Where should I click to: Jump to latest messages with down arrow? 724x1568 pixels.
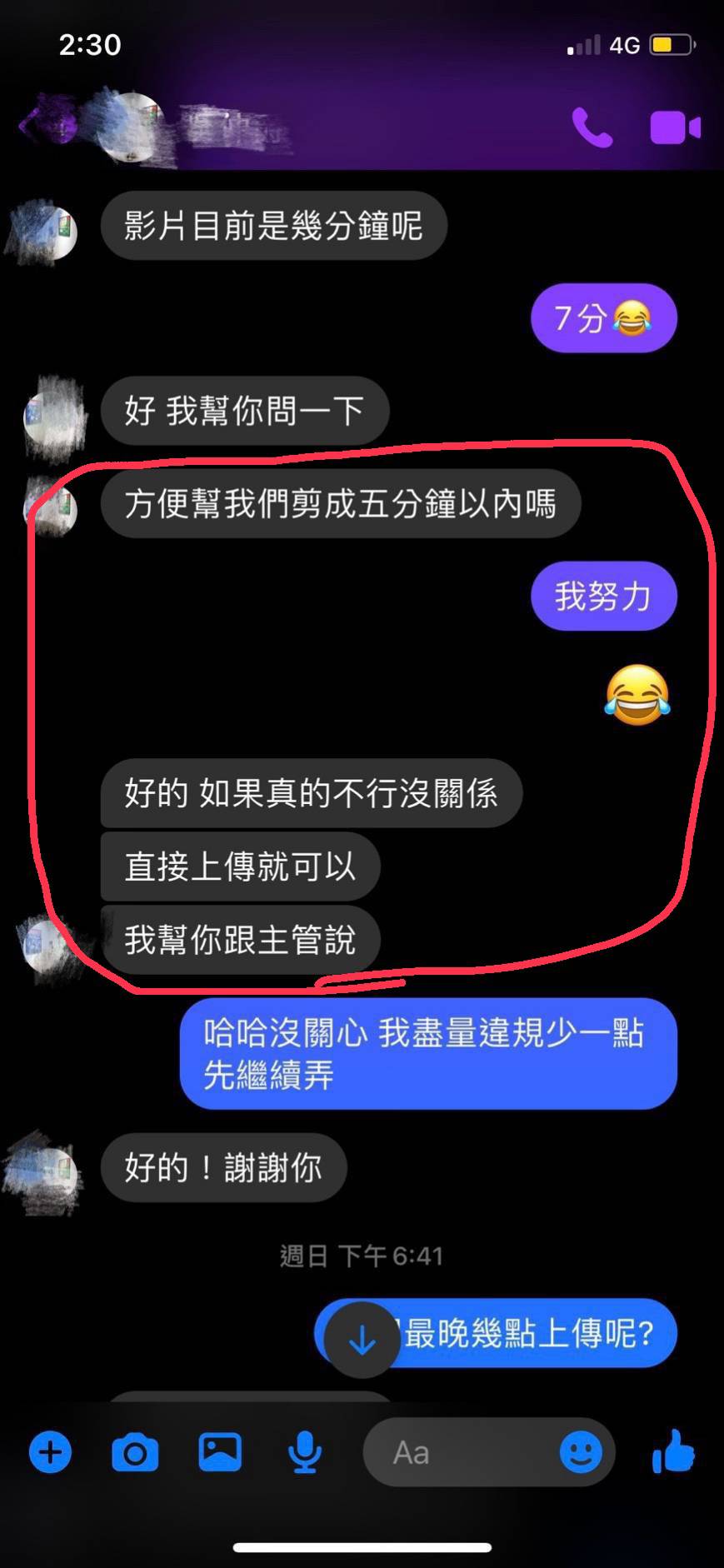coord(362,1340)
